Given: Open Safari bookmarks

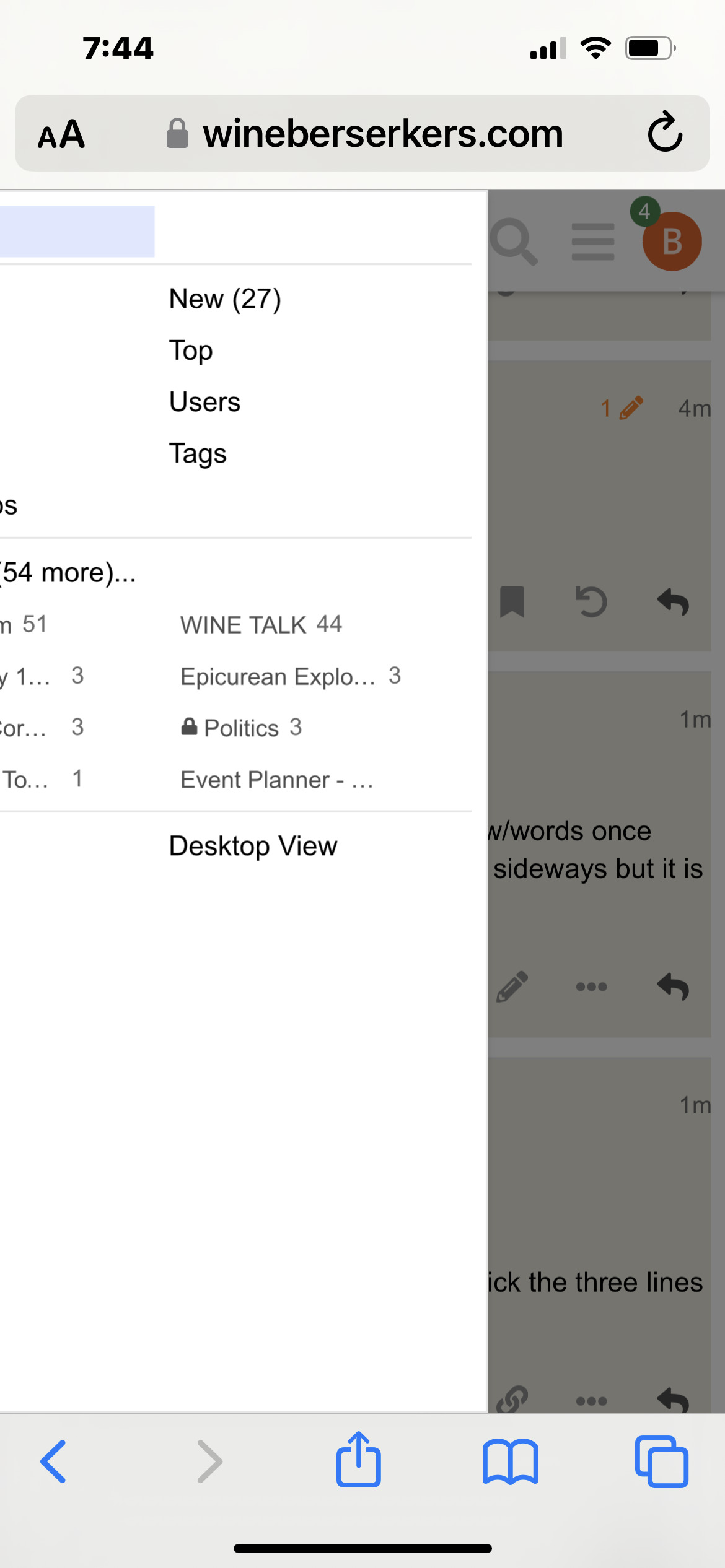Looking at the screenshot, I should click(x=510, y=1461).
